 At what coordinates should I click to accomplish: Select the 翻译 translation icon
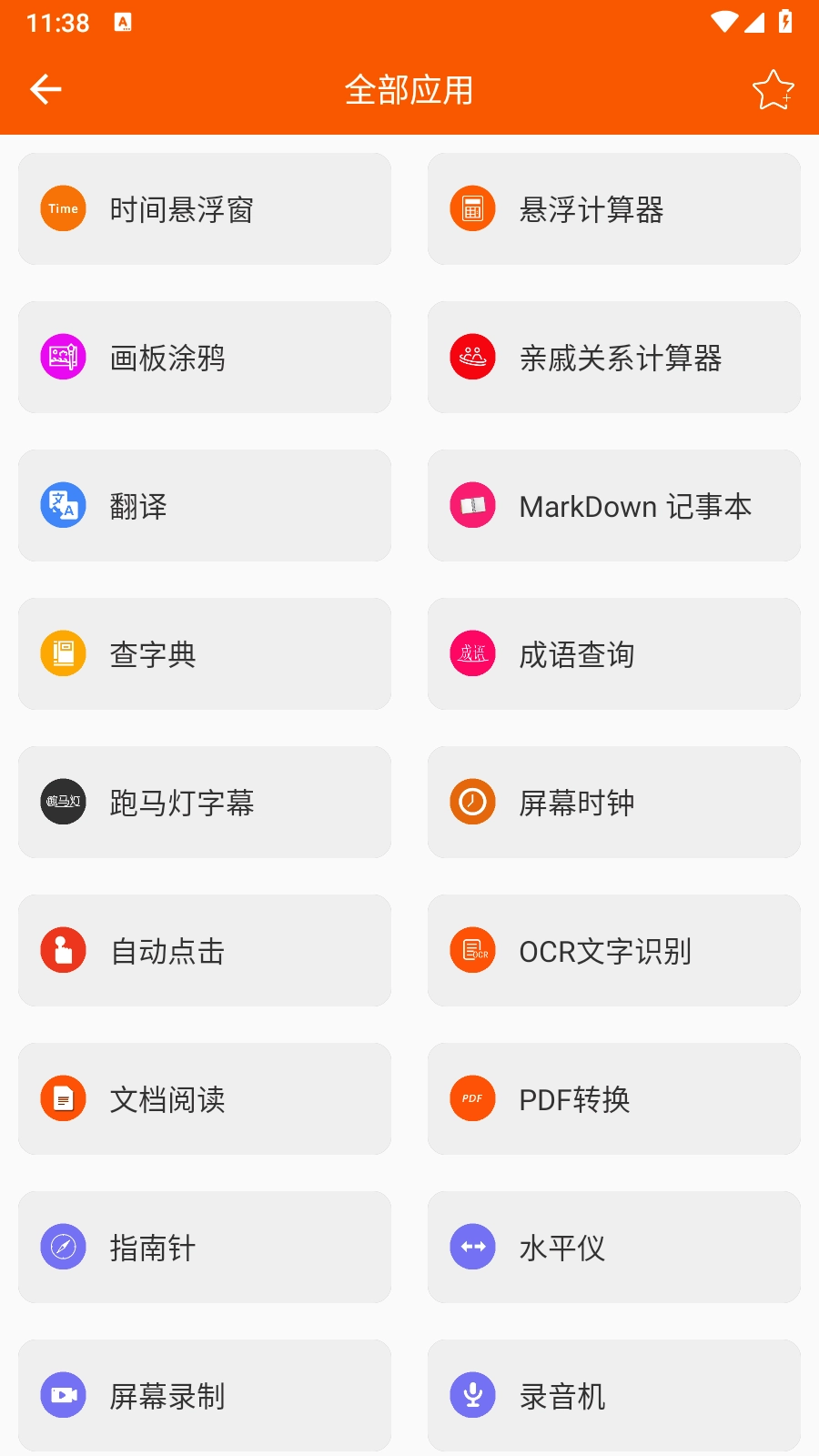click(x=63, y=505)
